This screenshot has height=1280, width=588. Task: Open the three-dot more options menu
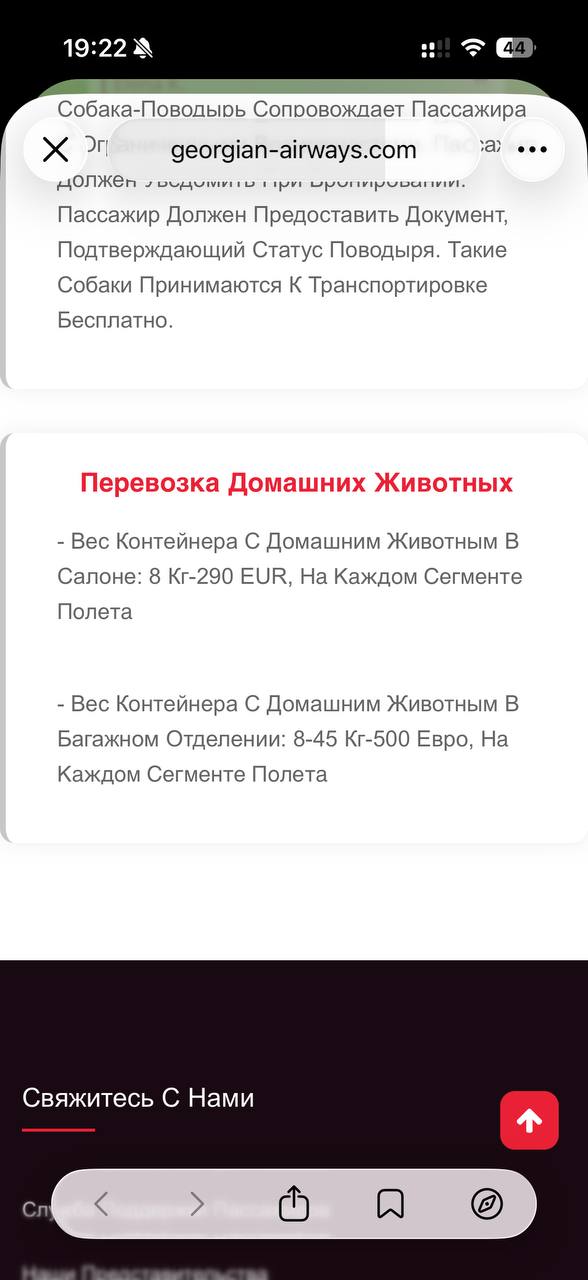pyautogui.click(x=532, y=150)
